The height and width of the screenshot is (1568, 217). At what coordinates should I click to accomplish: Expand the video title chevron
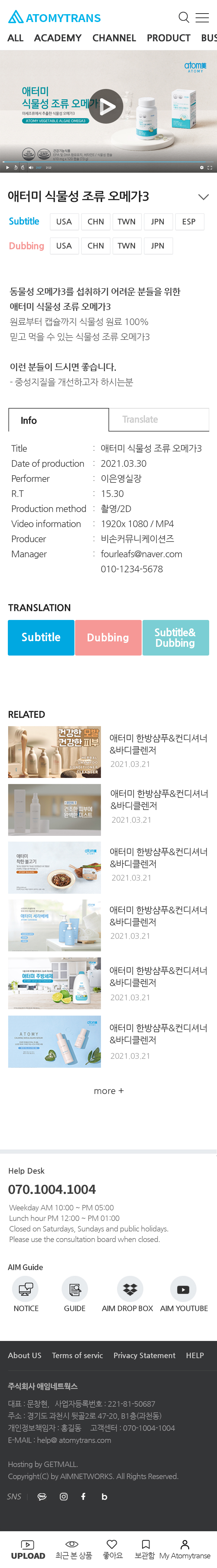point(204,197)
